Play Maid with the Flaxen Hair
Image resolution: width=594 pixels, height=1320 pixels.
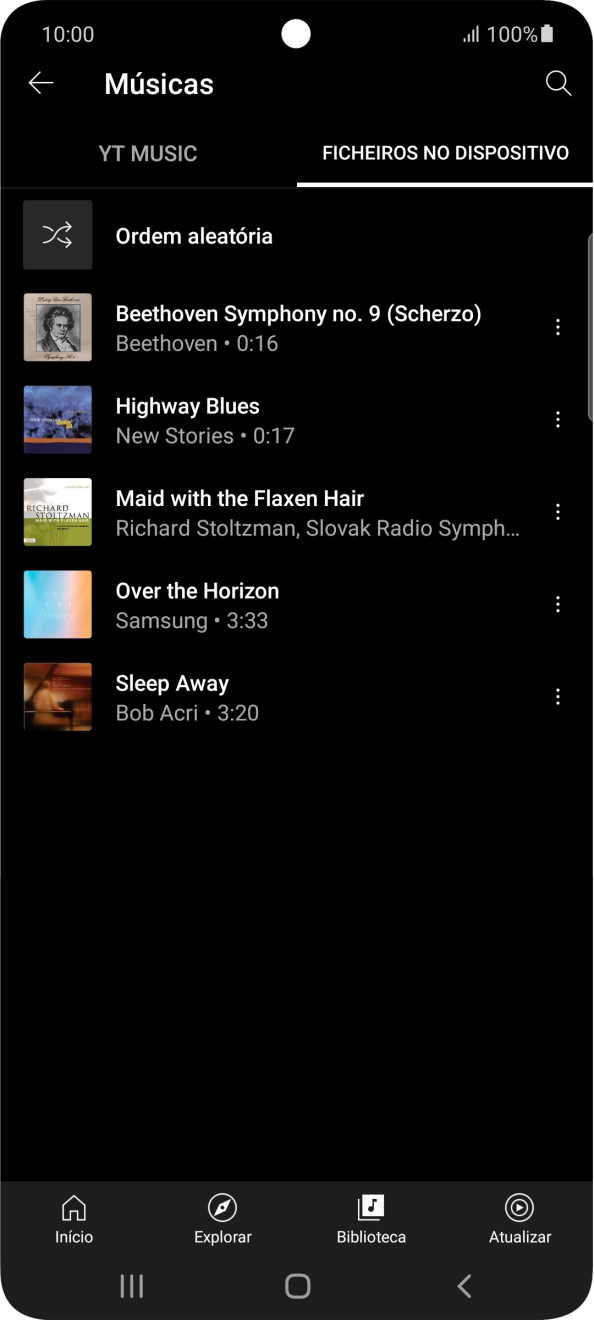point(280,512)
